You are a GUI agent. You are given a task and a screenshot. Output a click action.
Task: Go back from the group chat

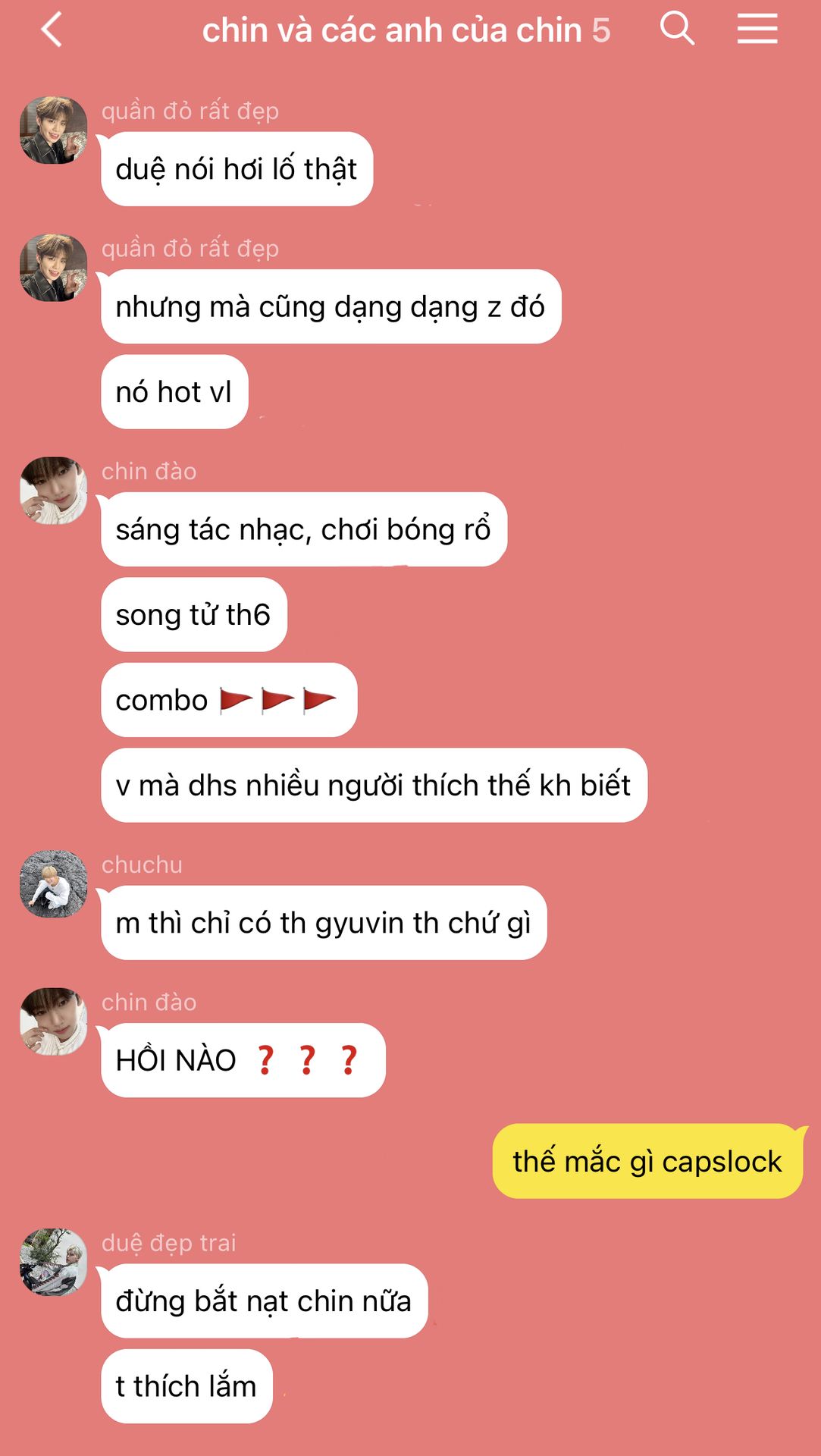52,30
